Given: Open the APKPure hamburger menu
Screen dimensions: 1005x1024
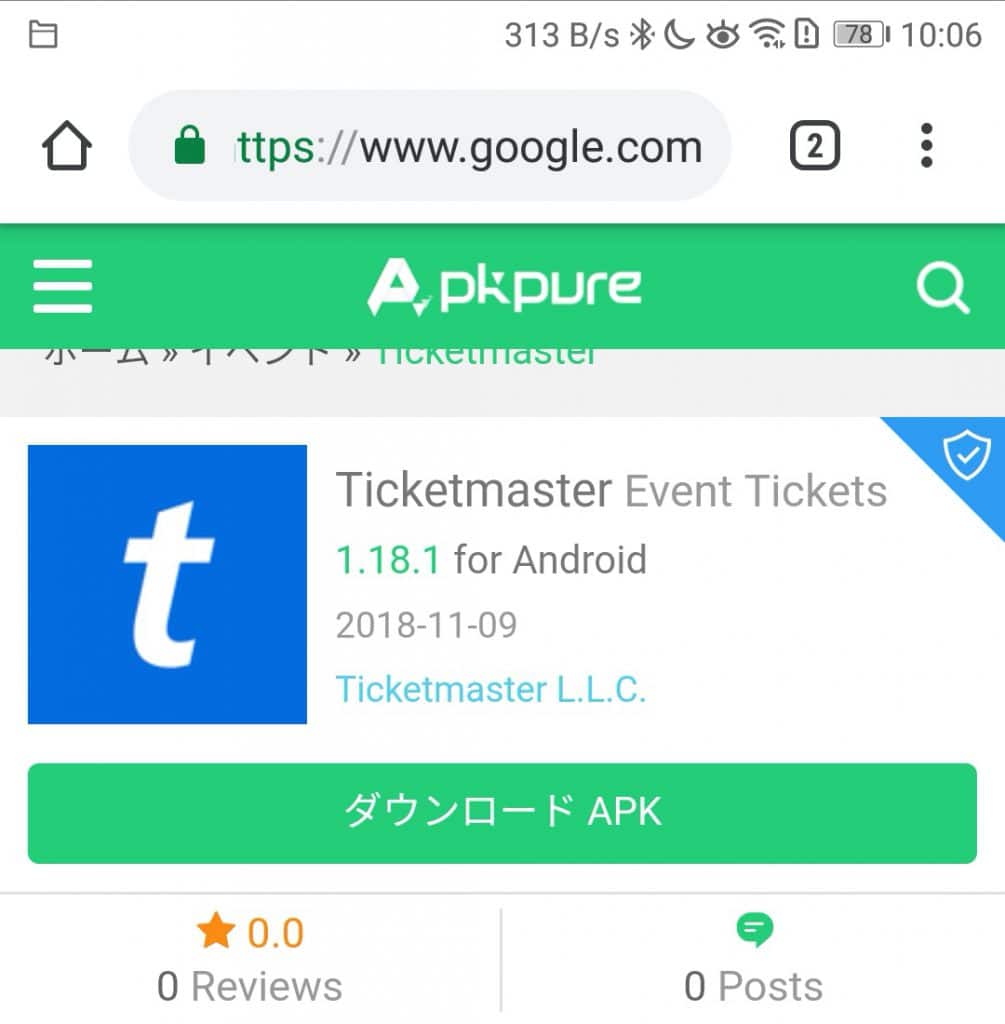Looking at the screenshot, I should pyautogui.click(x=62, y=287).
